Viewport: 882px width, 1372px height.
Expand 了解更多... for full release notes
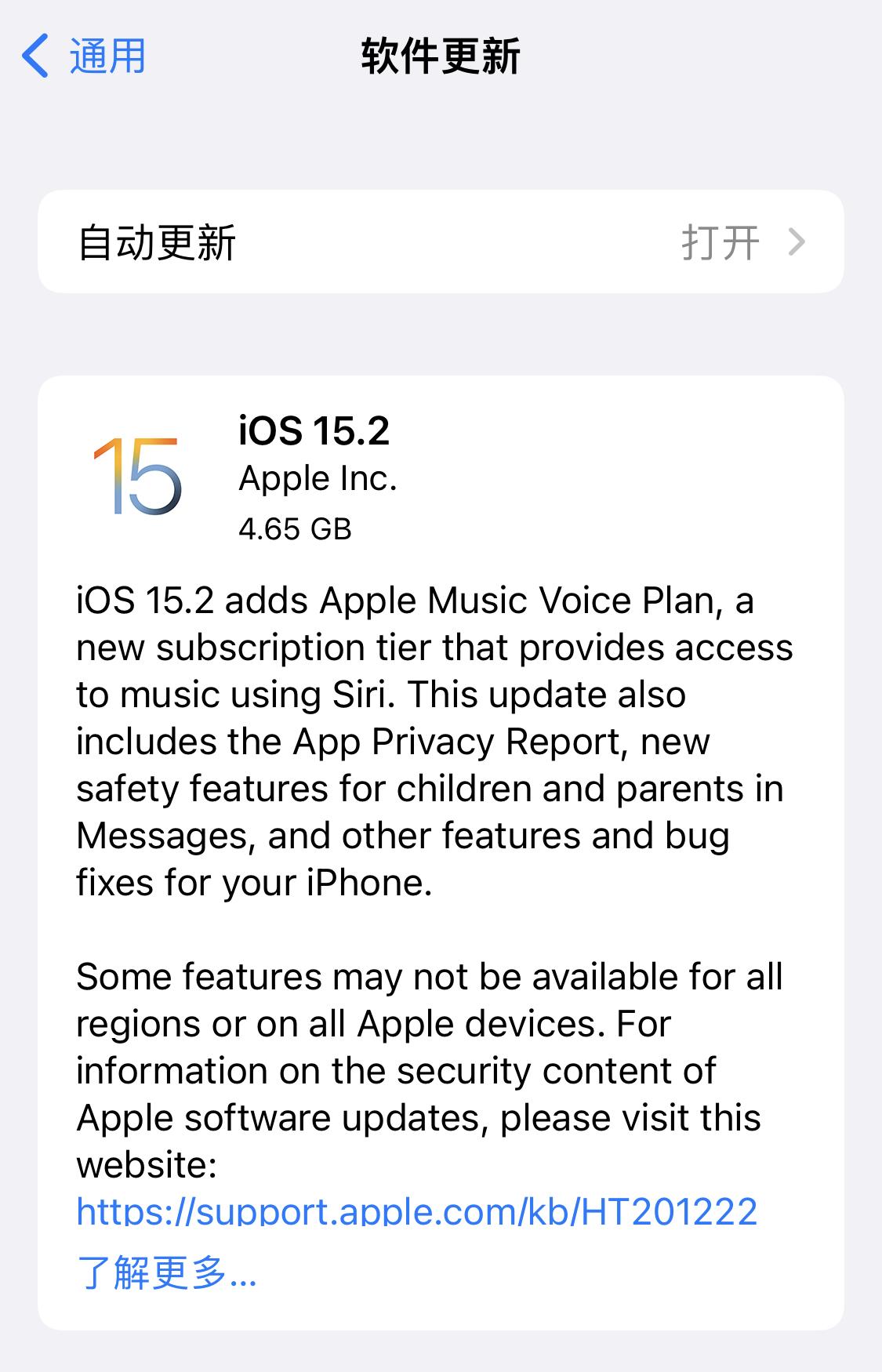pyautogui.click(x=166, y=1276)
